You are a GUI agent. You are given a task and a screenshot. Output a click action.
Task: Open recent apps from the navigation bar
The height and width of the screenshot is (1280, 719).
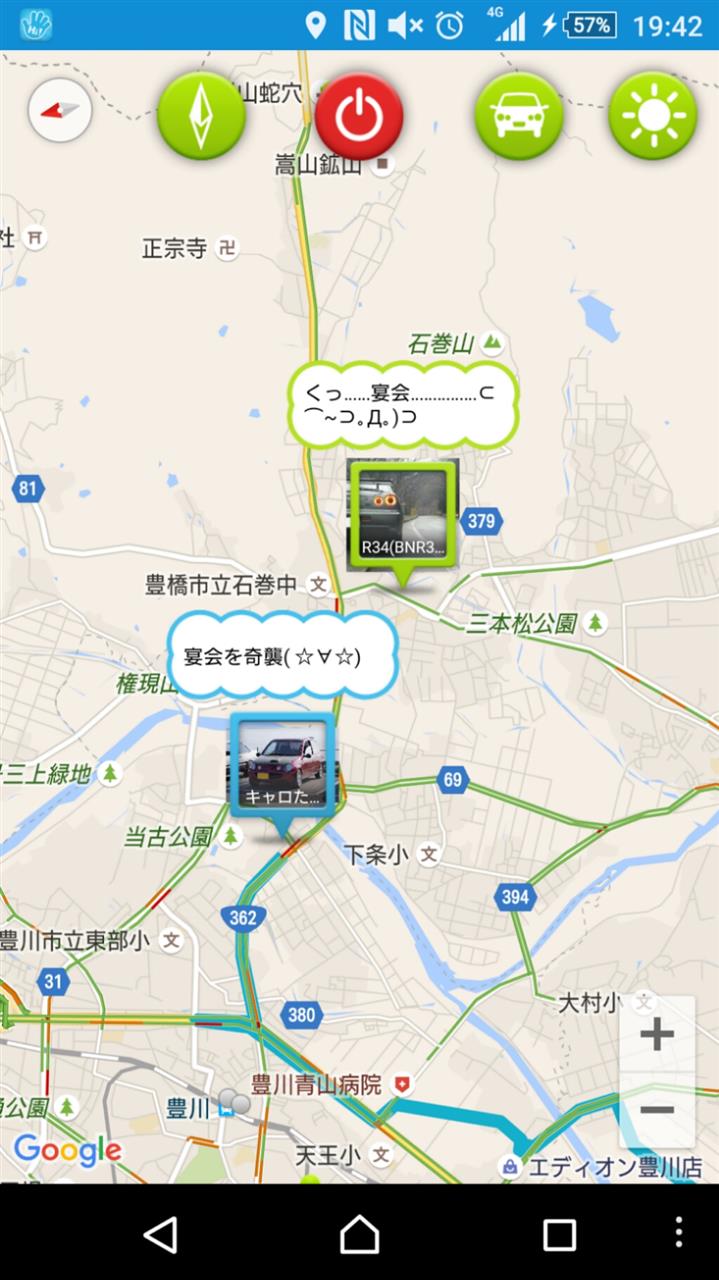pyautogui.click(x=559, y=1234)
